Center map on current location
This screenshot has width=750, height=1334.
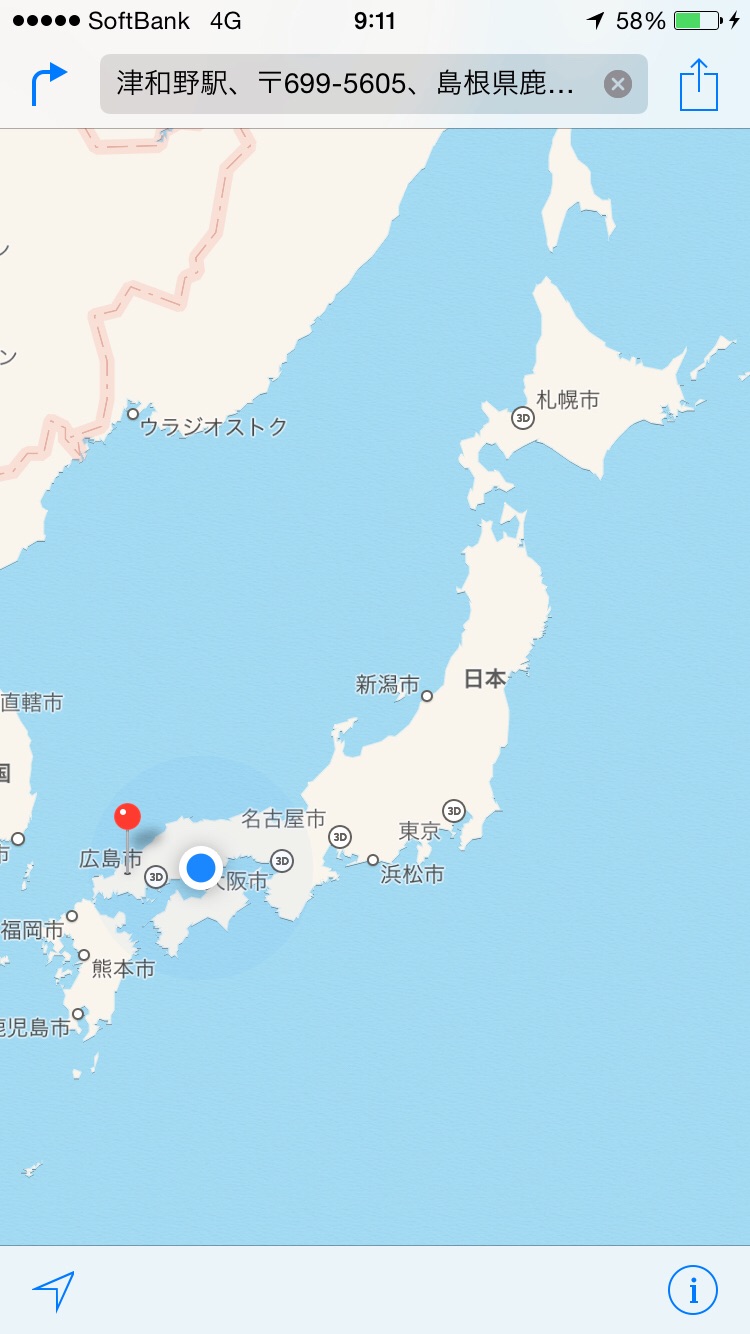point(54,1291)
